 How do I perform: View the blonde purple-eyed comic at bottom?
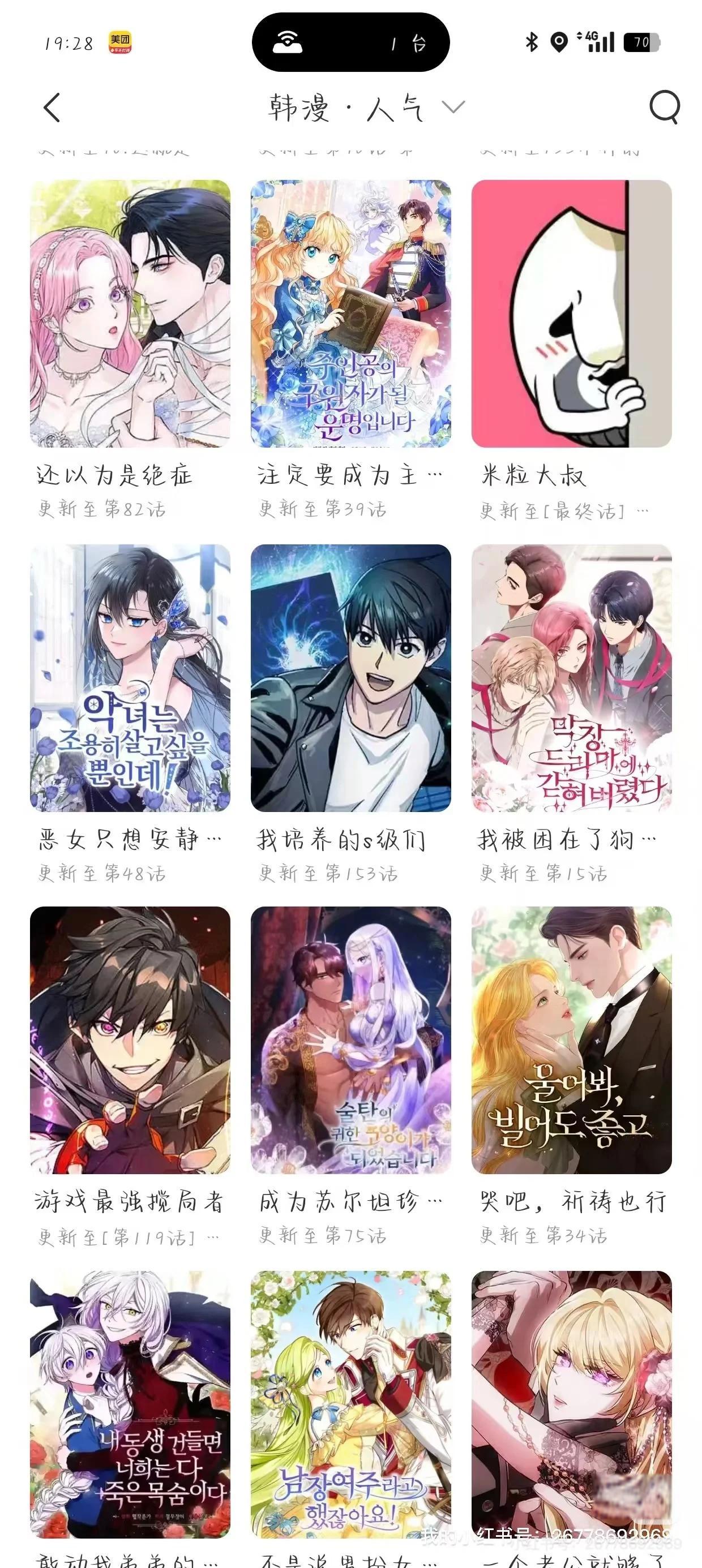[571, 1400]
